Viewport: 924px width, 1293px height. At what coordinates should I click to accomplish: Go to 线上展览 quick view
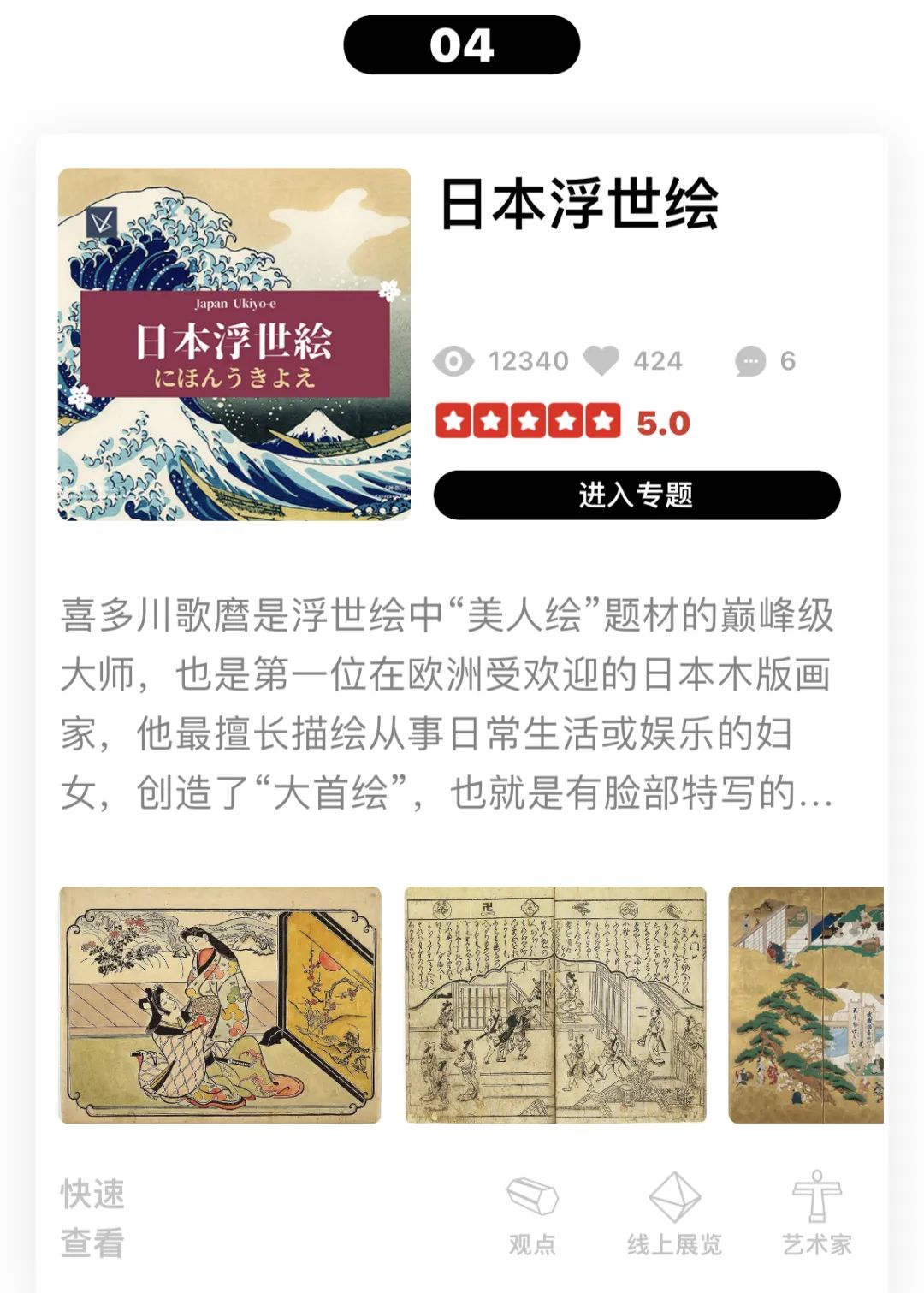click(674, 1213)
